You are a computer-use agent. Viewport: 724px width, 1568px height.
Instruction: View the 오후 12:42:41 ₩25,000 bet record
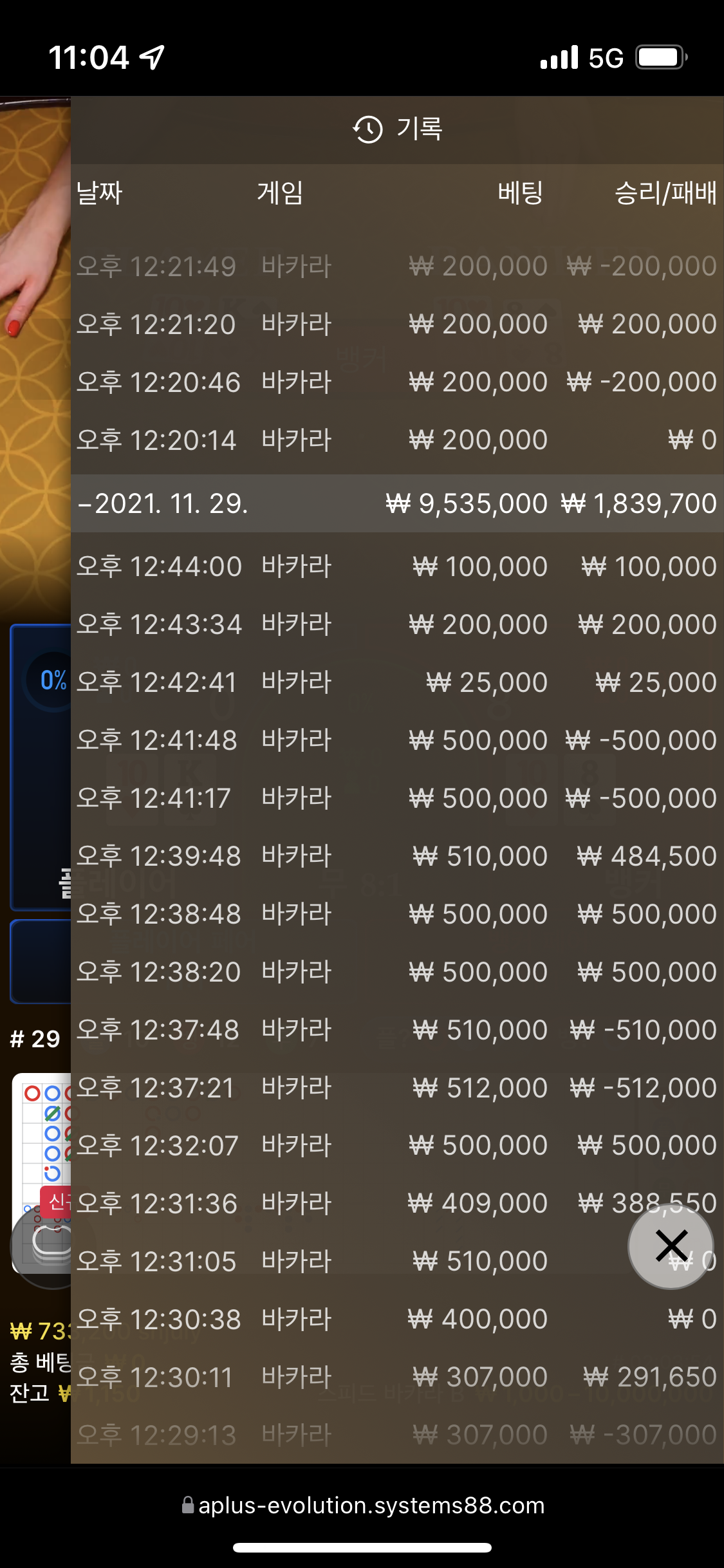(x=397, y=682)
